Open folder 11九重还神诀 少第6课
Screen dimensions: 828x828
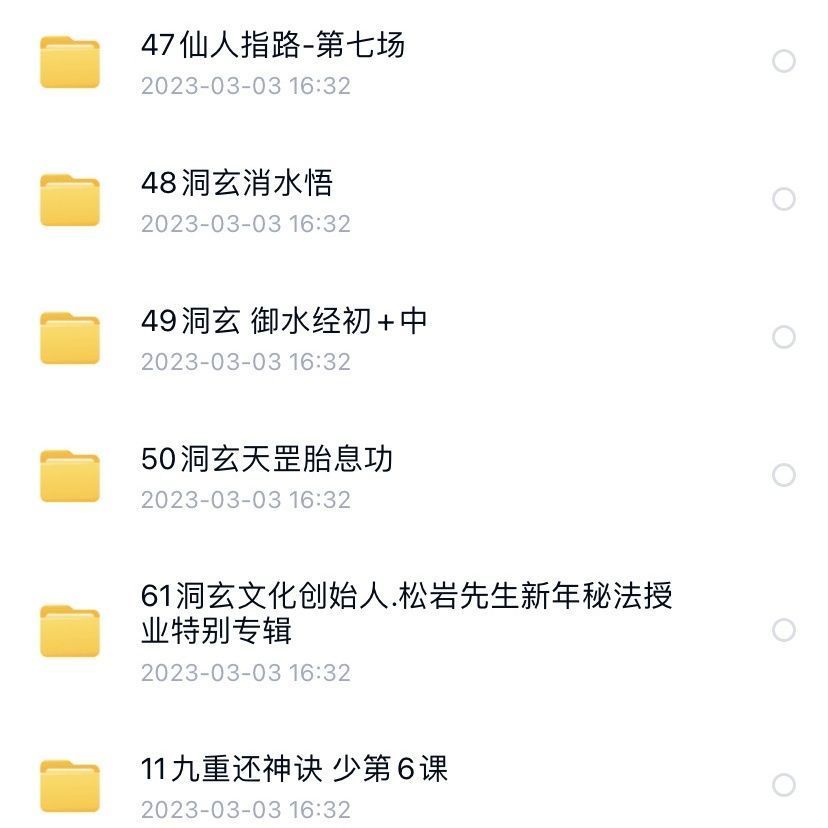click(x=294, y=769)
